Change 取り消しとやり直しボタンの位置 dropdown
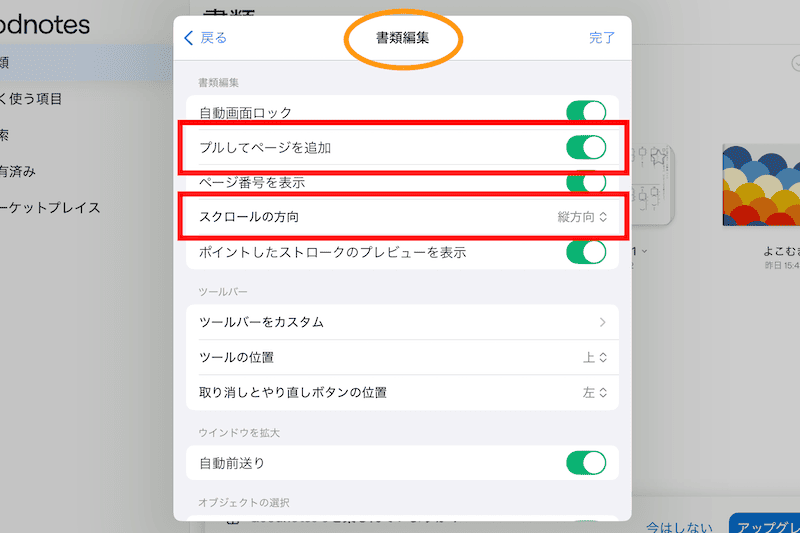 click(595, 392)
